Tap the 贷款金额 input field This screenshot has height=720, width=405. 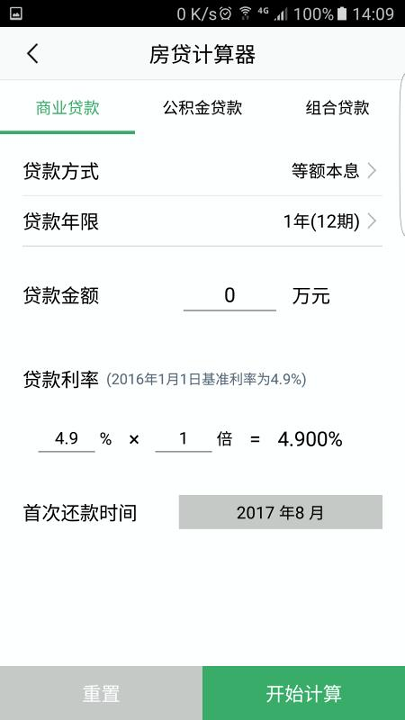pos(230,296)
